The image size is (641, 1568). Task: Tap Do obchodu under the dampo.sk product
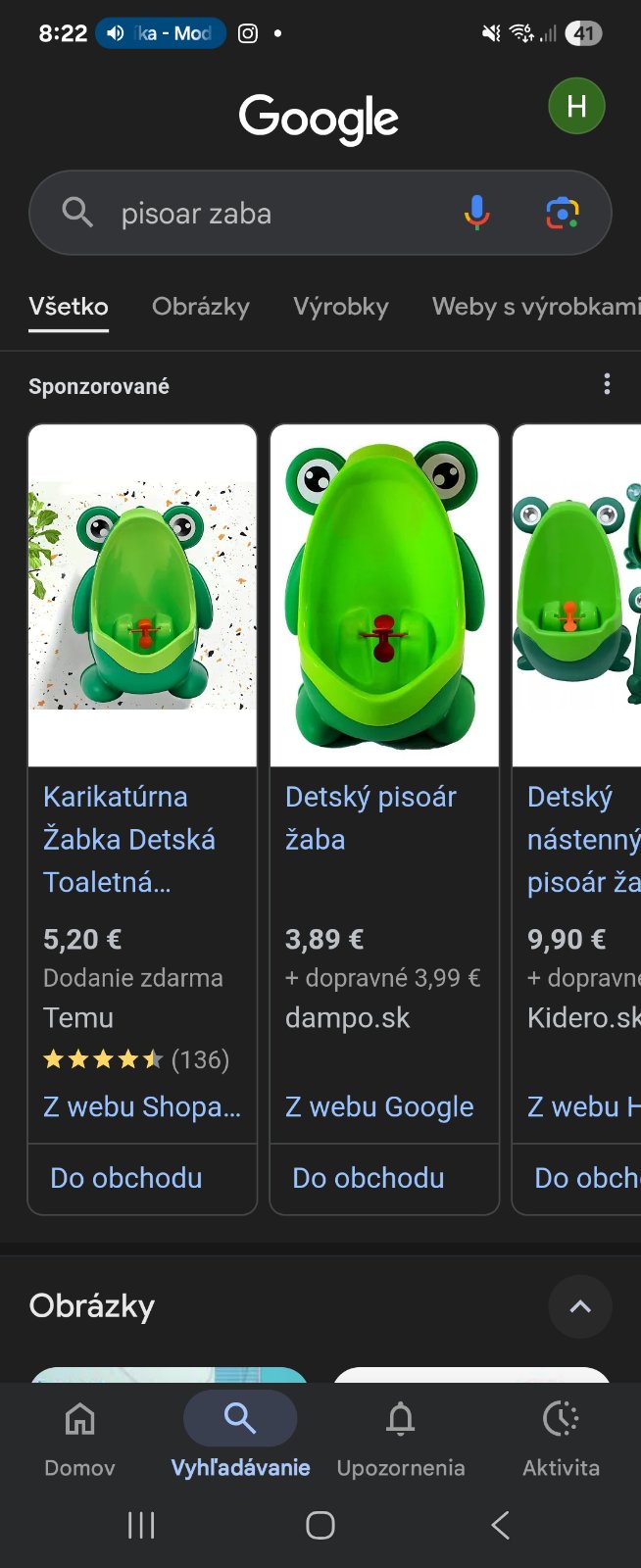(369, 1178)
